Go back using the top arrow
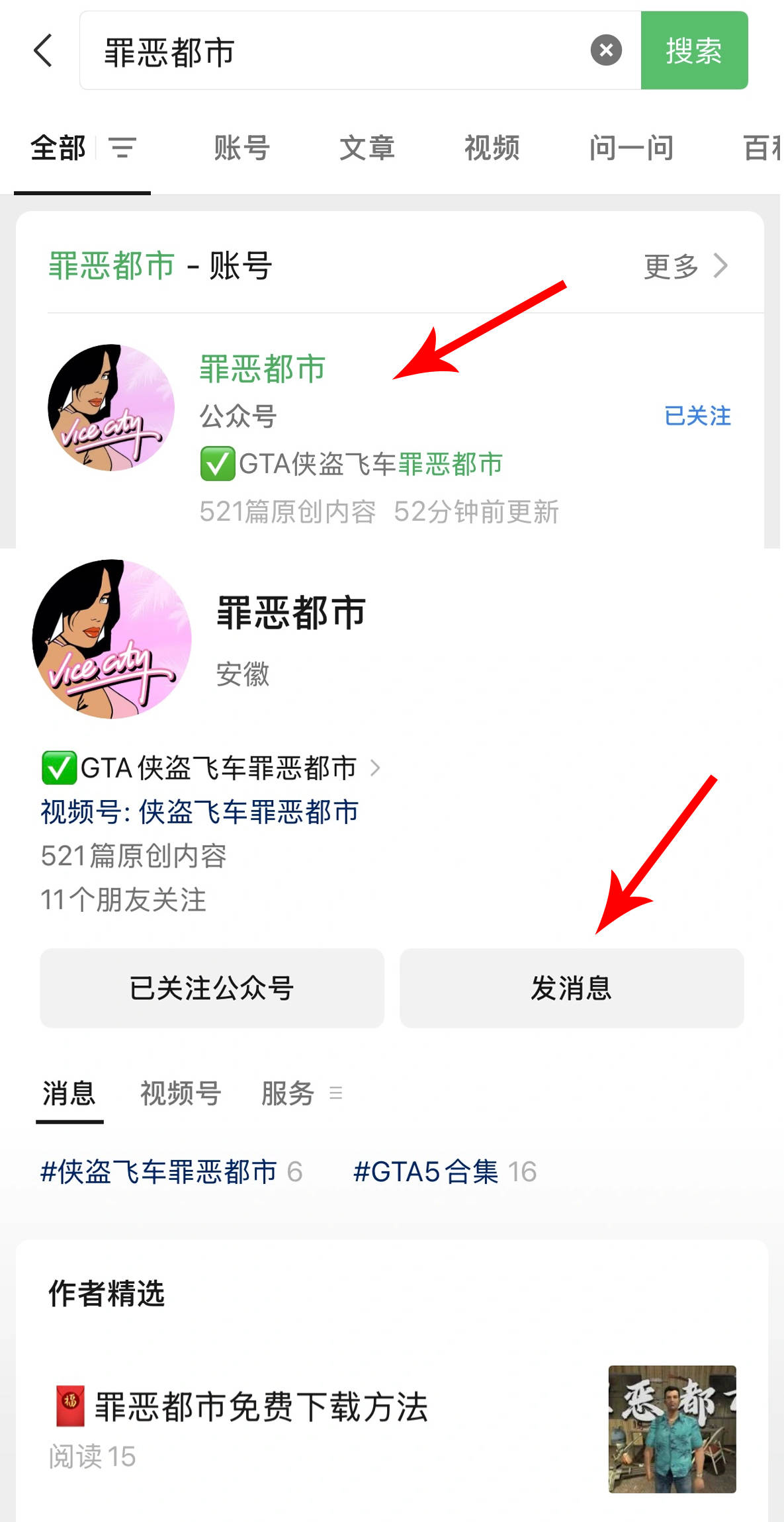Screen dimensions: 784x1522 (x=43, y=51)
